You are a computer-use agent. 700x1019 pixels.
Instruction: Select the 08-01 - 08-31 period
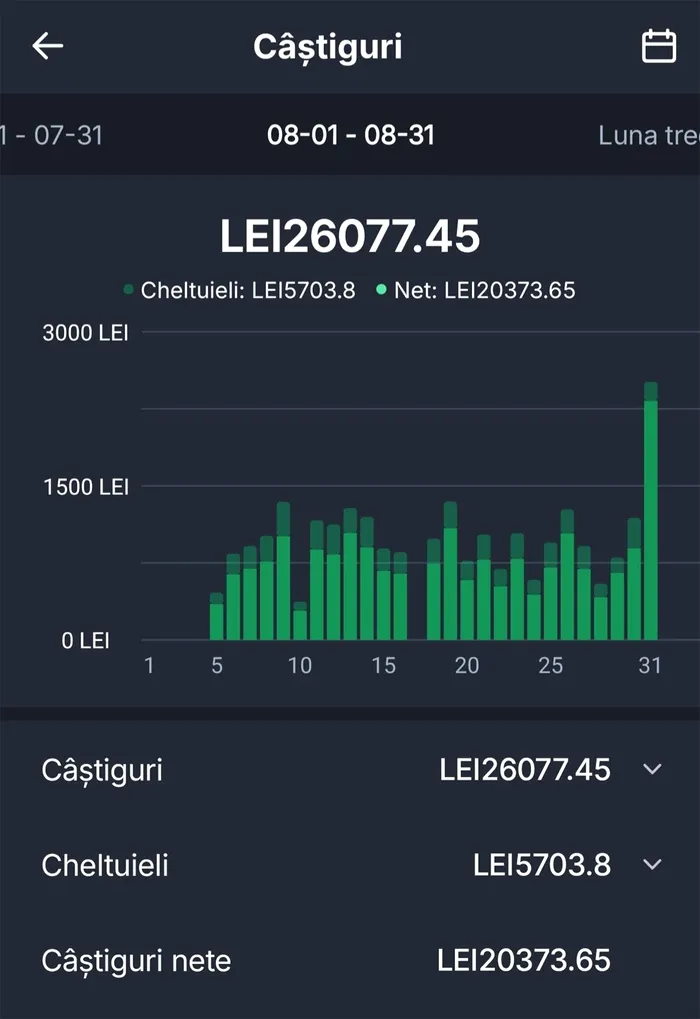[x=350, y=135]
